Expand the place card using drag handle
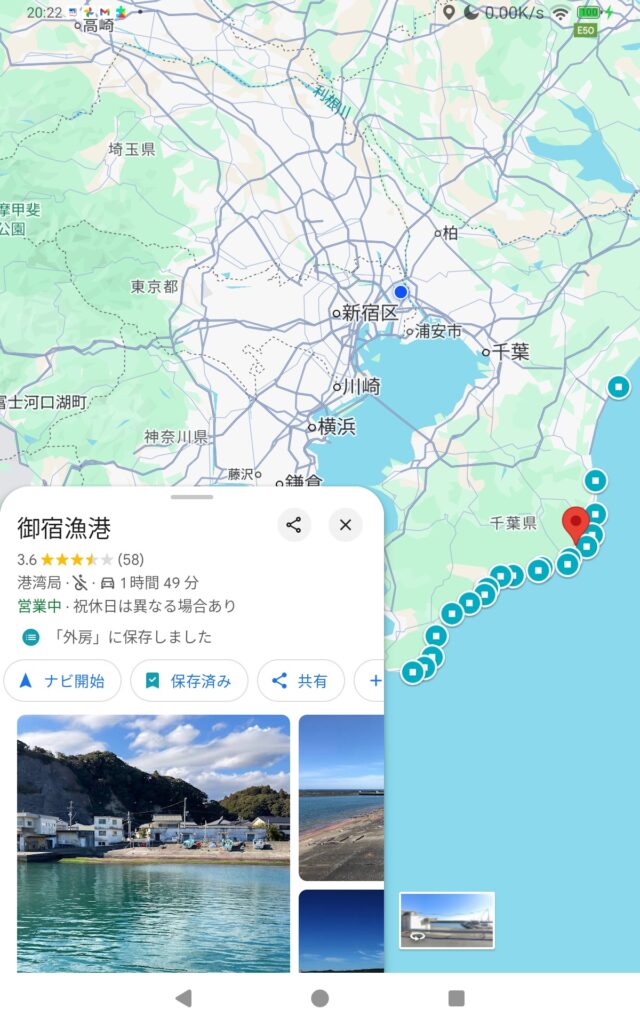640x1024 pixels. (192, 497)
